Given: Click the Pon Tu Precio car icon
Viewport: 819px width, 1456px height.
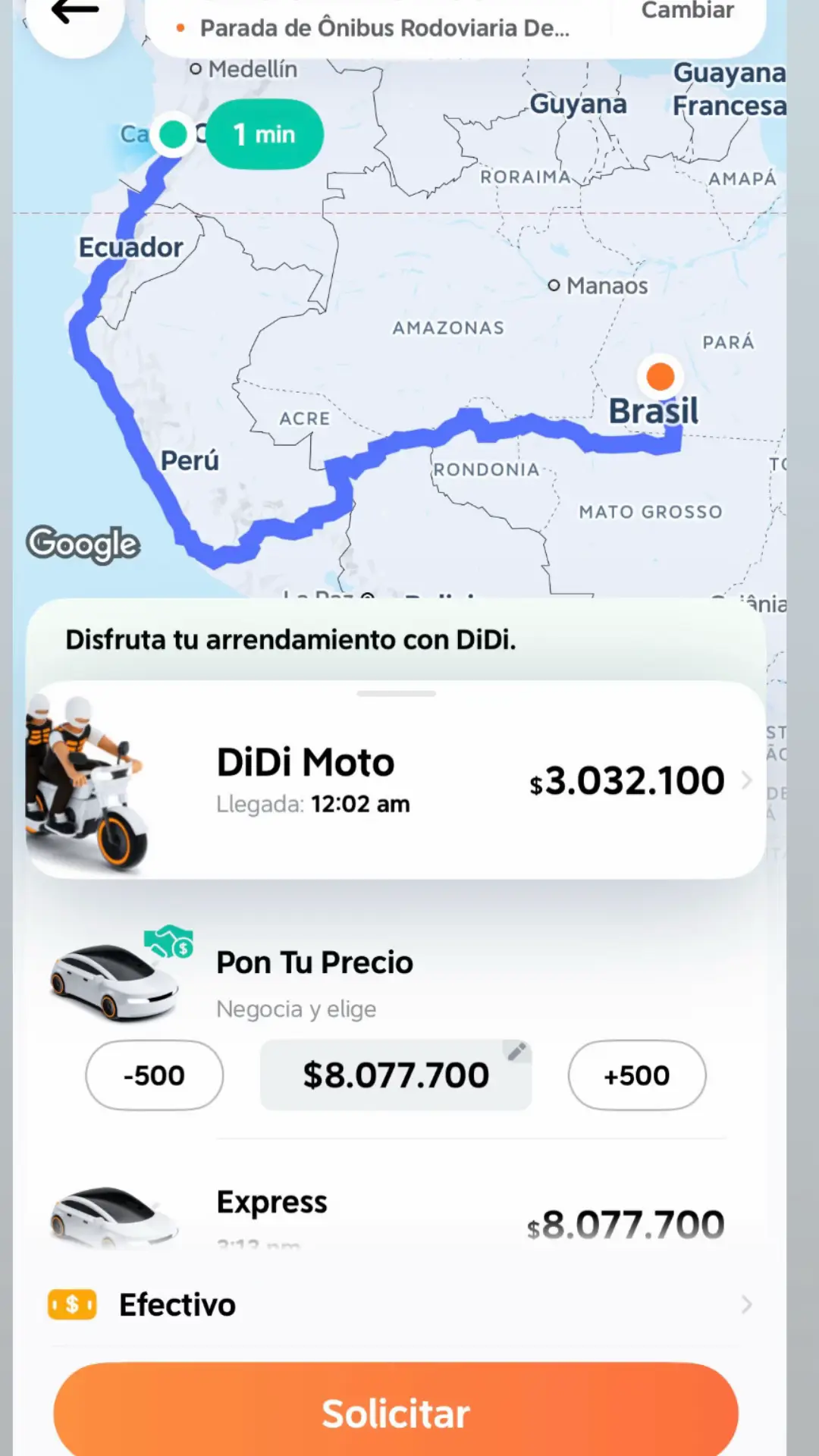Looking at the screenshot, I should [x=114, y=982].
